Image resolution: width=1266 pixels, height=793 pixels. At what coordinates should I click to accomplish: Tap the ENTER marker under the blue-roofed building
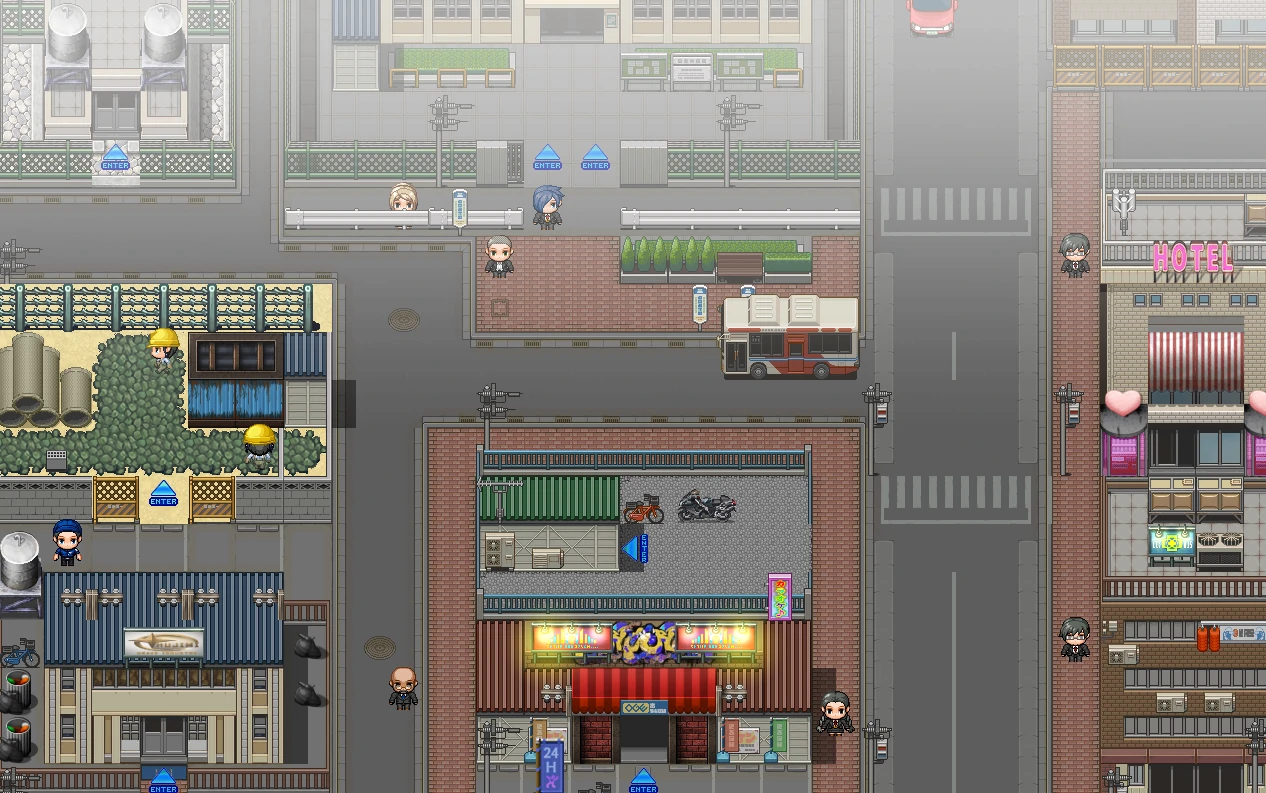[163, 781]
